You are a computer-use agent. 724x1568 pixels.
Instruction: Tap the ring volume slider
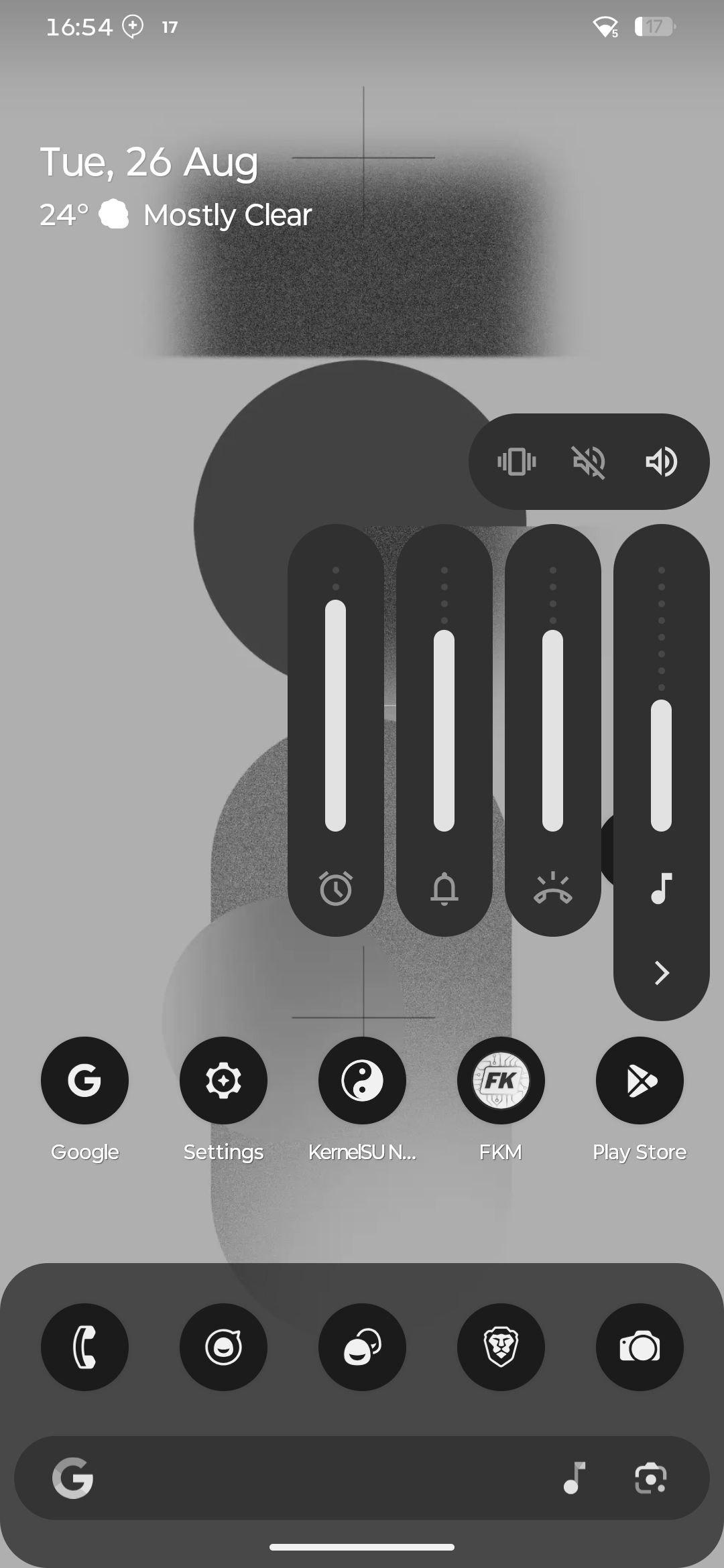point(552,730)
